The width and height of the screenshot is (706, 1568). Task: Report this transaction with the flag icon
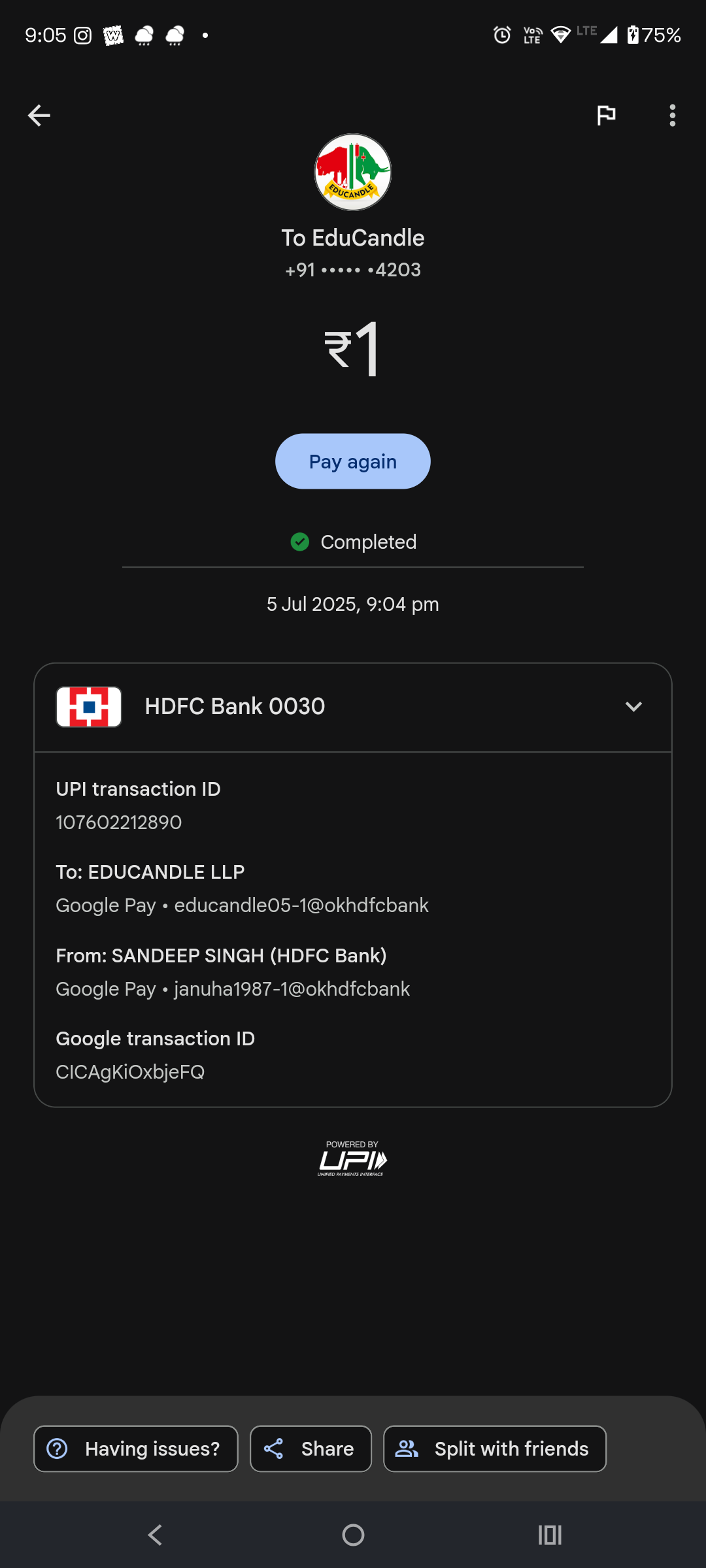click(x=606, y=116)
